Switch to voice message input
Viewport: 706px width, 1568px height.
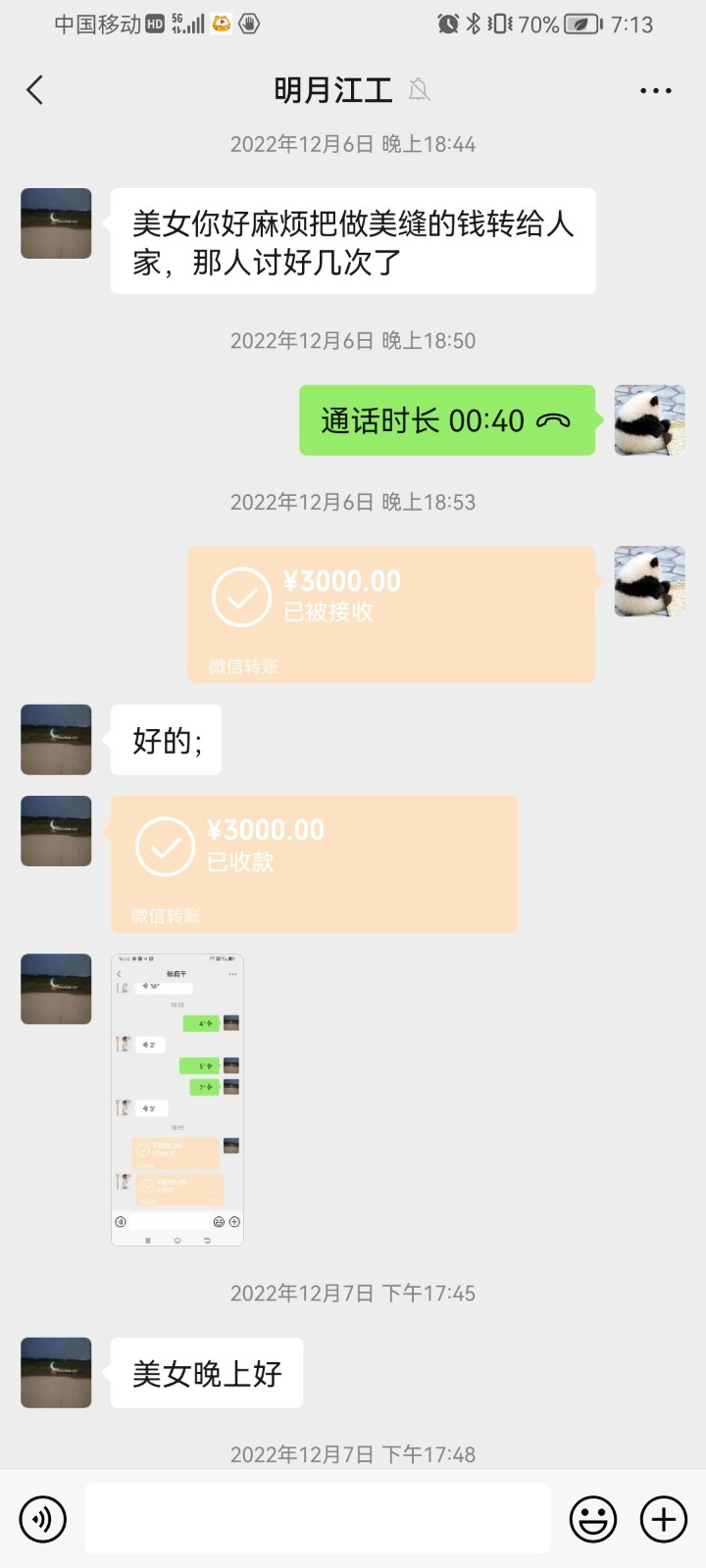[43, 1519]
